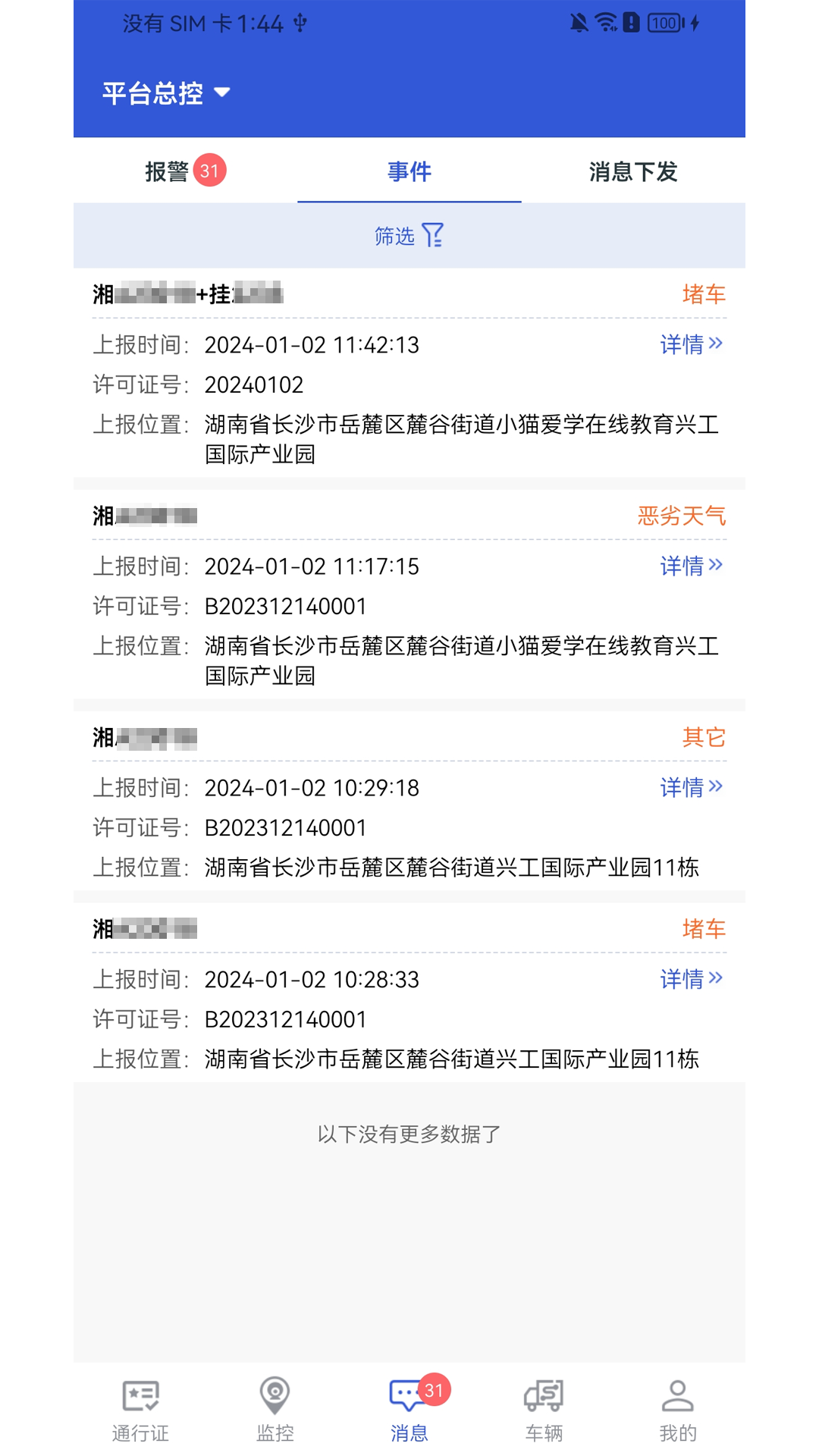Select the 监控 monitoring icon
This screenshot has height=1456, width=819.
point(276,1407)
